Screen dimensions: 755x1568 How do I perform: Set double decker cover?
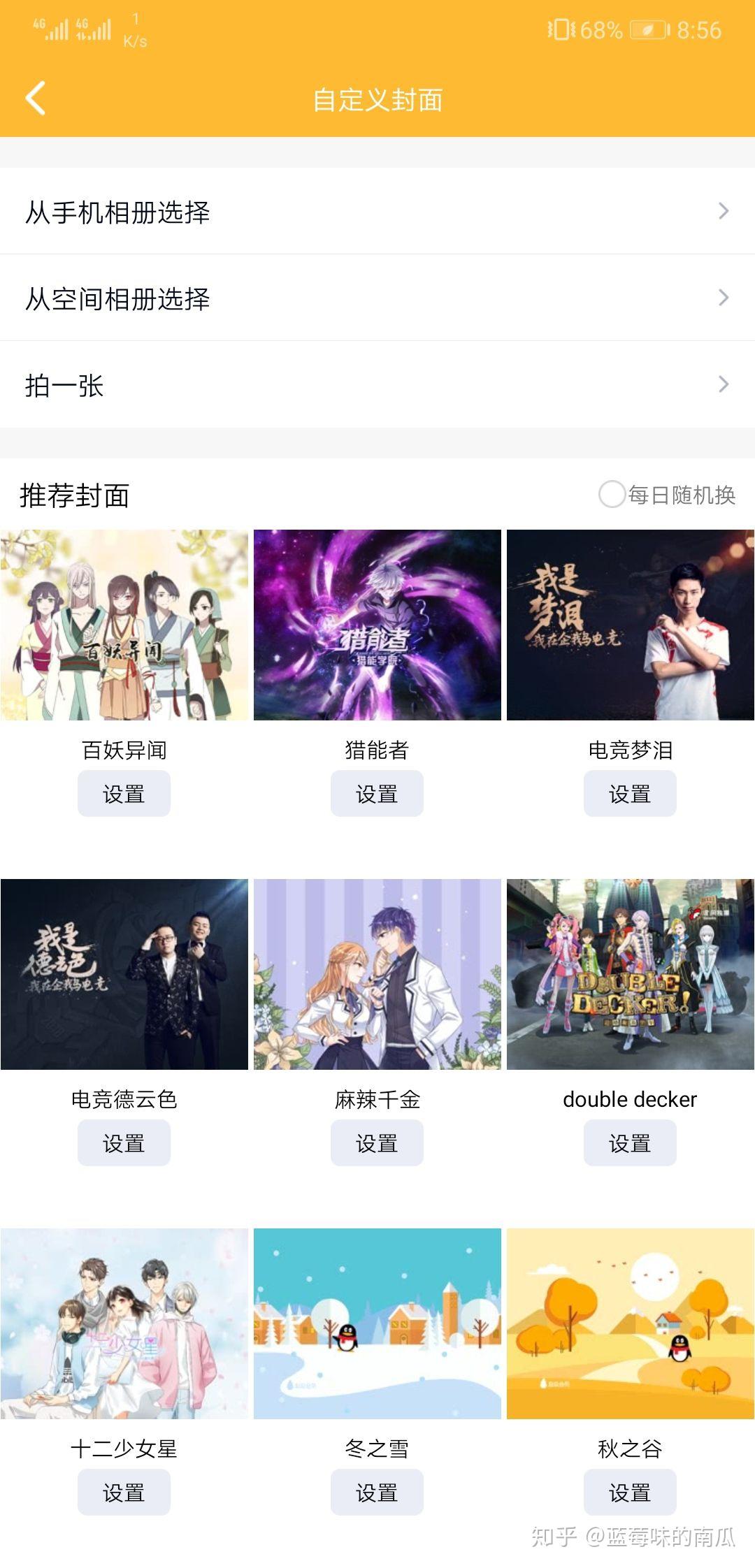[x=630, y=1143]
